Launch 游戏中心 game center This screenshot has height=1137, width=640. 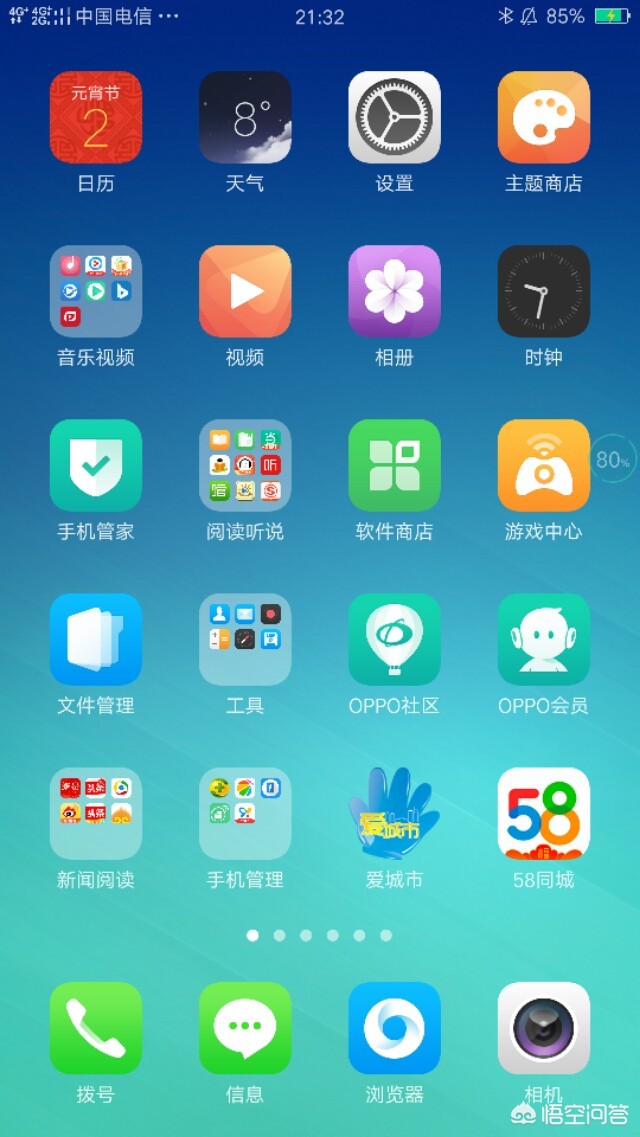pos(543,465)
